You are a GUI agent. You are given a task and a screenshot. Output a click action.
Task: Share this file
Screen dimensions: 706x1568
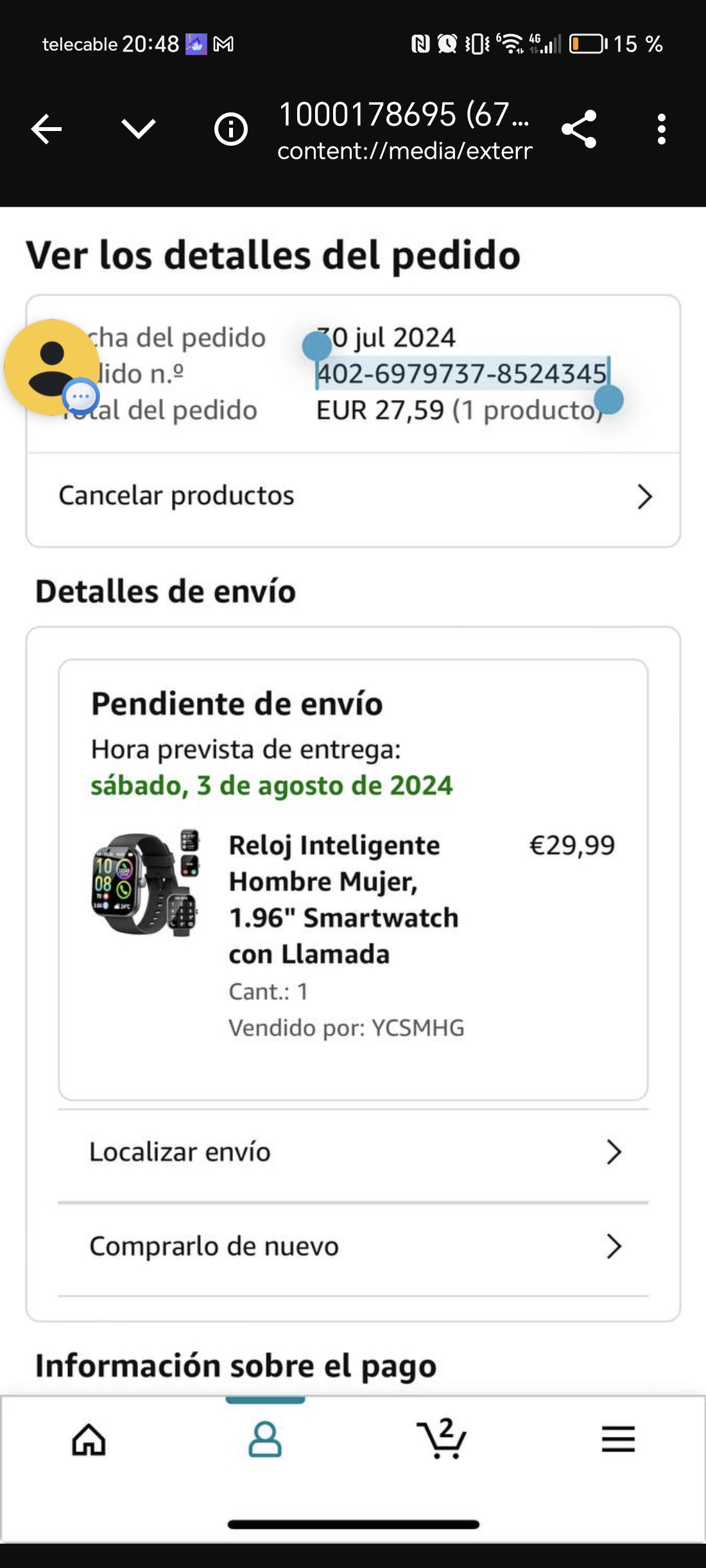tap(579, 130)
